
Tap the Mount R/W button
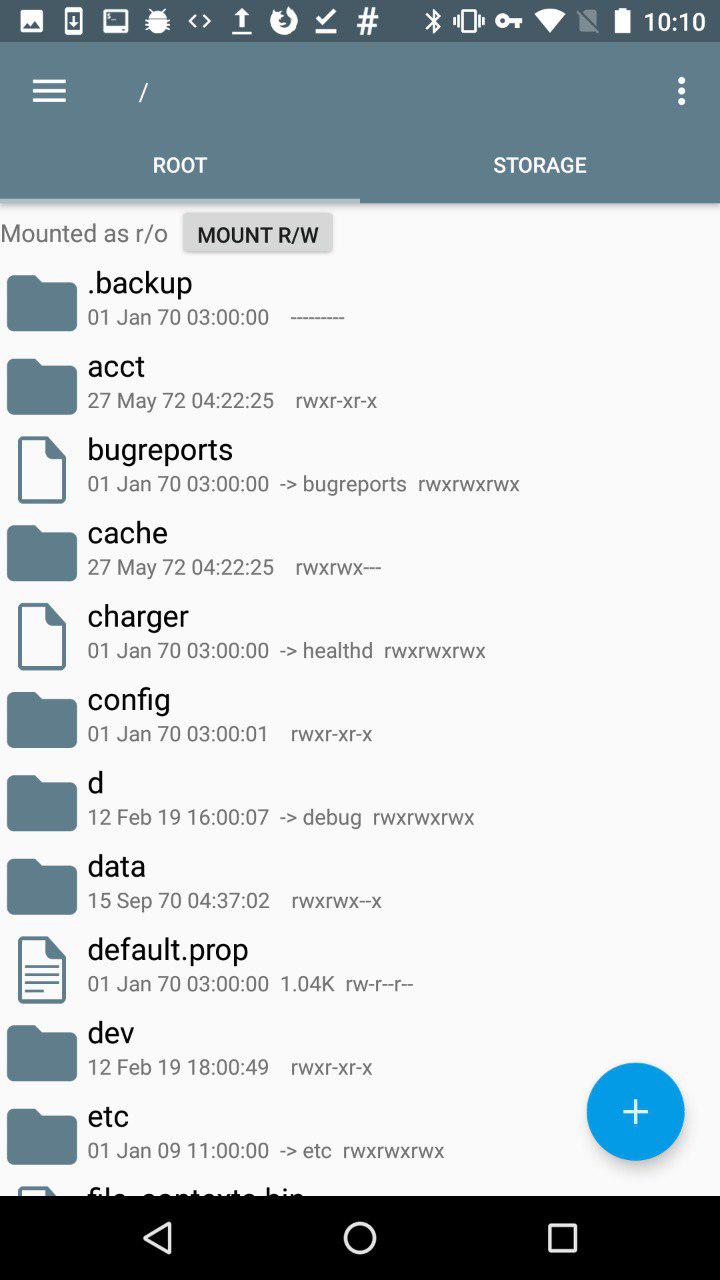coord(257,234)
